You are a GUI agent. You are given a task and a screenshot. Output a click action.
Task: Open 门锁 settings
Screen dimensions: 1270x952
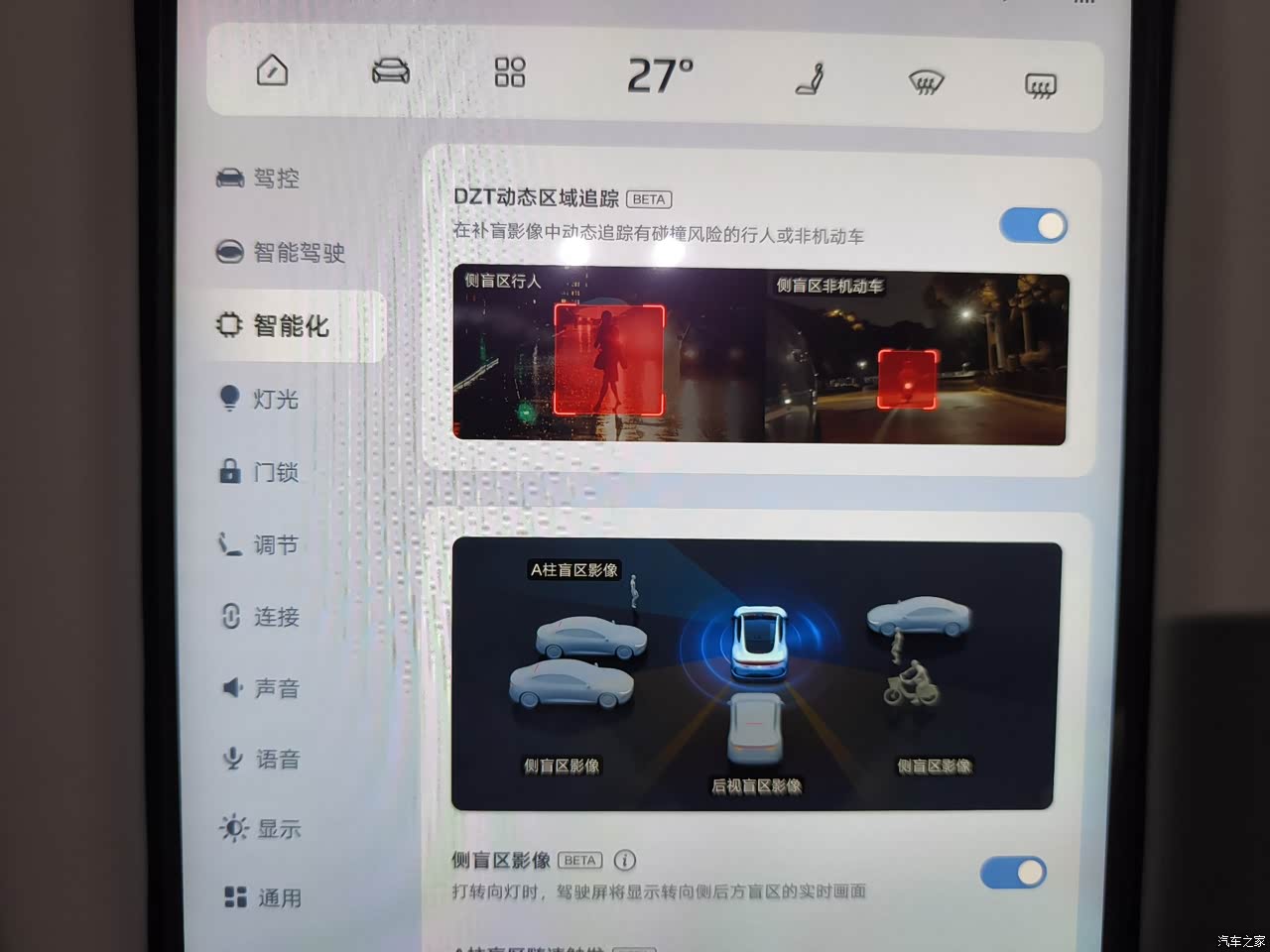[x=259, y=472]
